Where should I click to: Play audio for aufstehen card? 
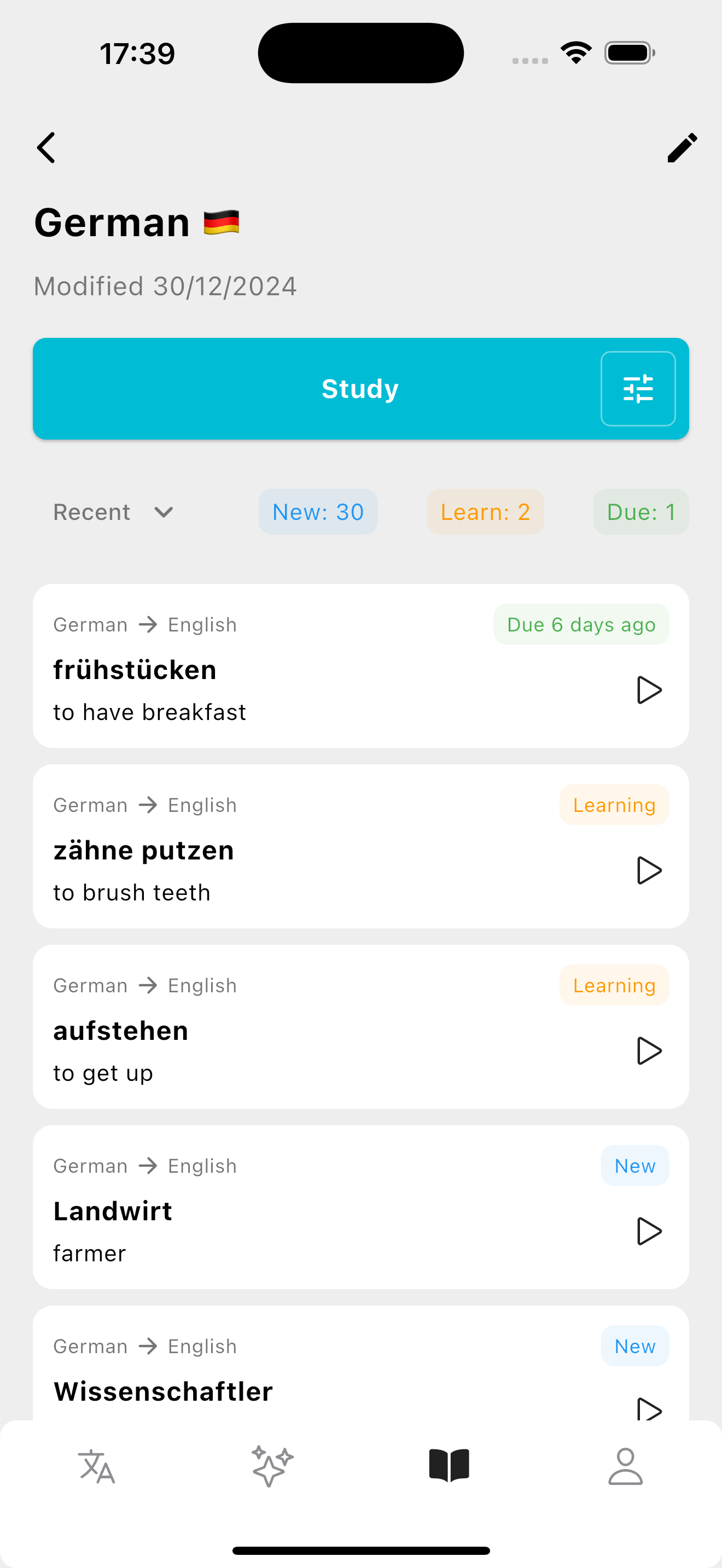coord(650,1051)
